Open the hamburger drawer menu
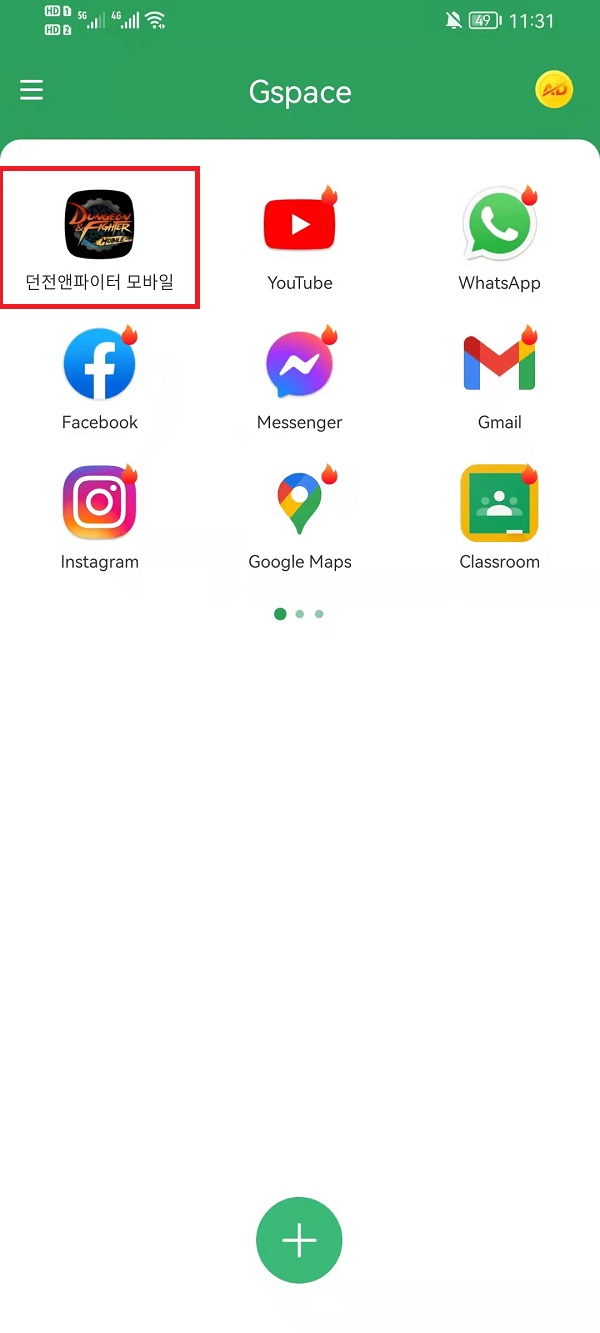 pos(32,91)
